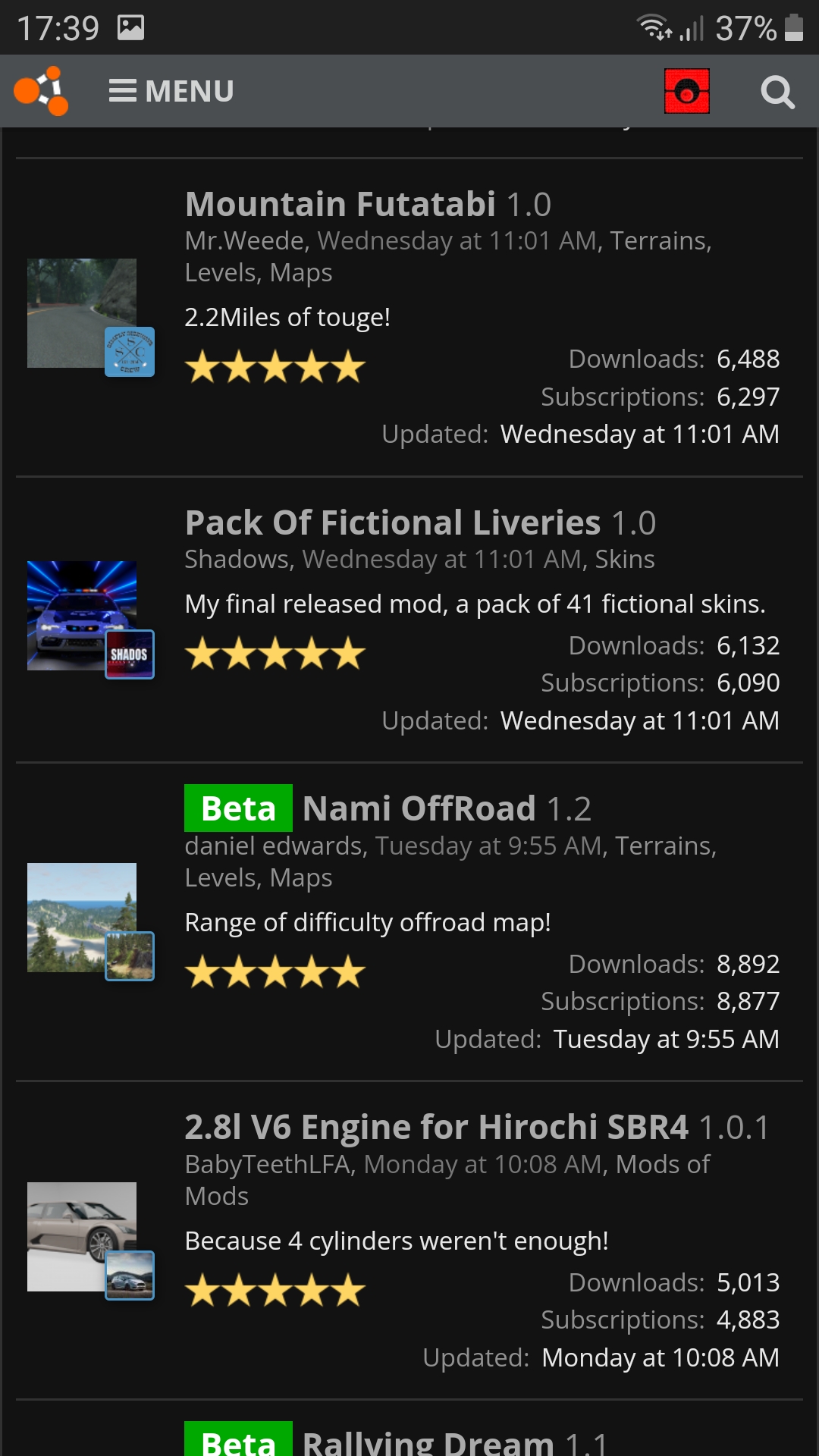The height and width of the screenshot is (1456, 819).
Task: View author Mr.Weede's profile
Action: tap(245, 241)
